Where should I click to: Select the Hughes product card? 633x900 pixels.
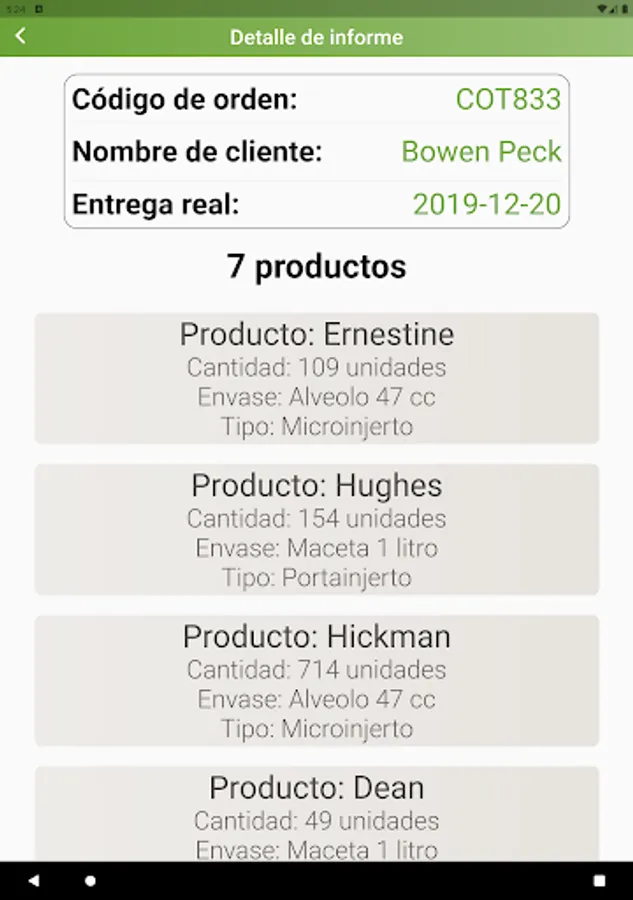(316, 529)
